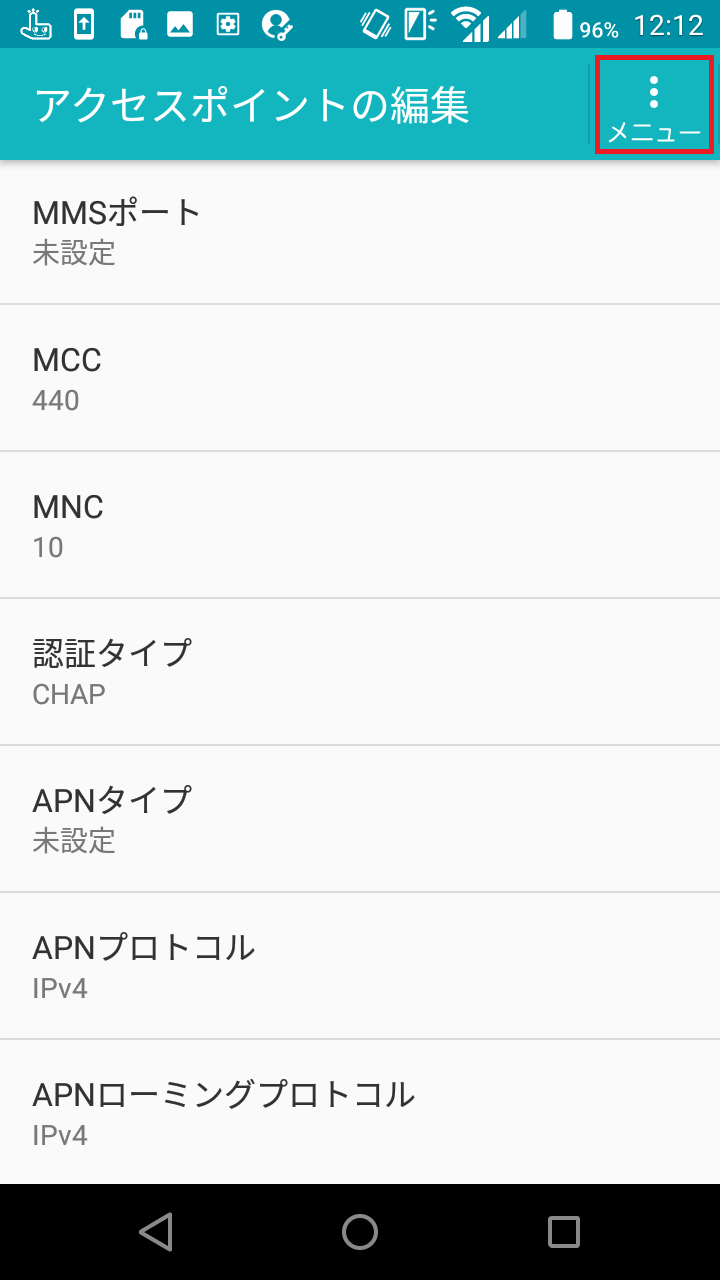Image resolution: width=720 pixels, height=1280 pixels.
Task: Select the APNタイプ list entry
Action: [360, 818]
